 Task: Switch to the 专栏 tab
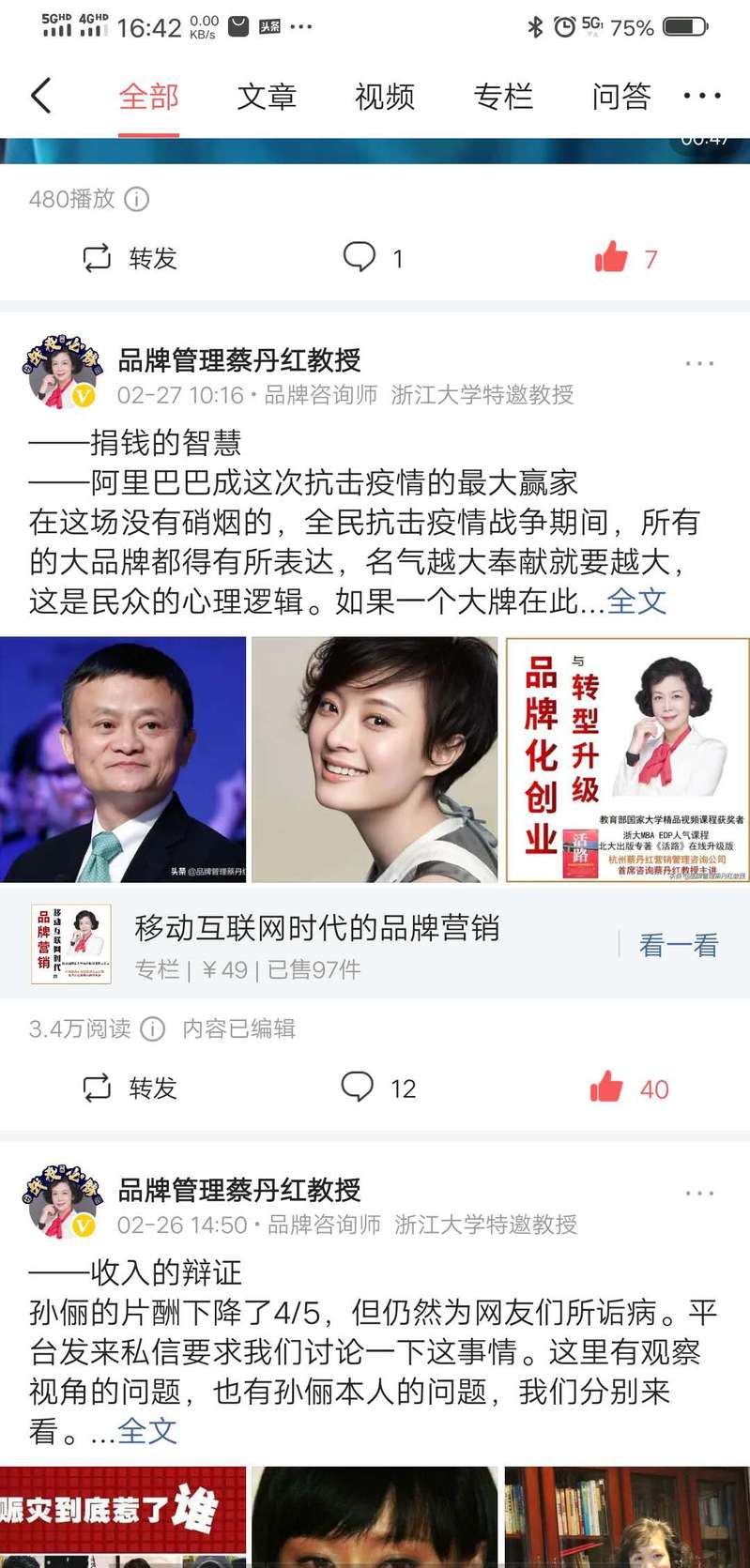[x=503, y=97]
